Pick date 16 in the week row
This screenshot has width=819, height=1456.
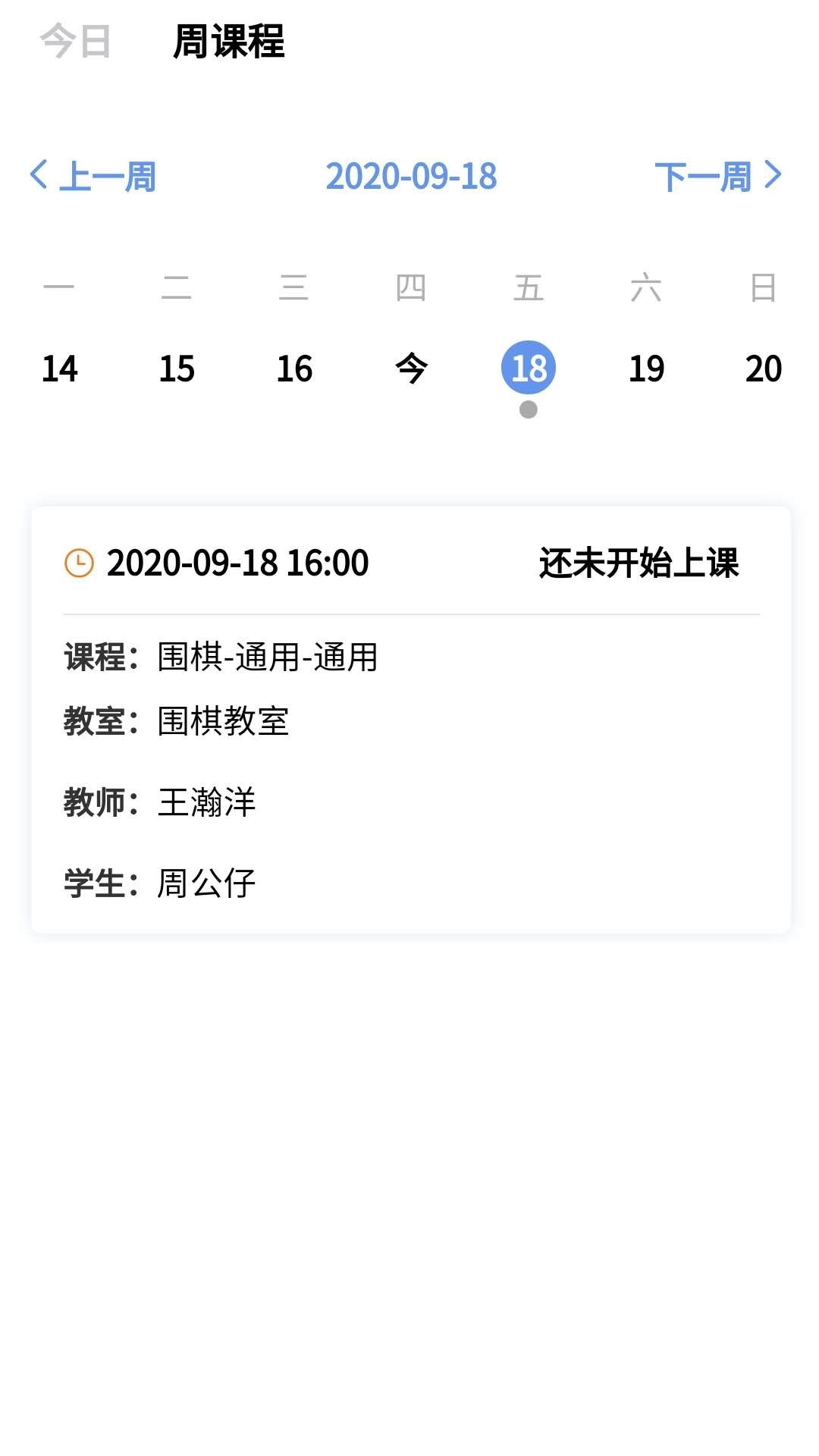[x=294, y=369]
